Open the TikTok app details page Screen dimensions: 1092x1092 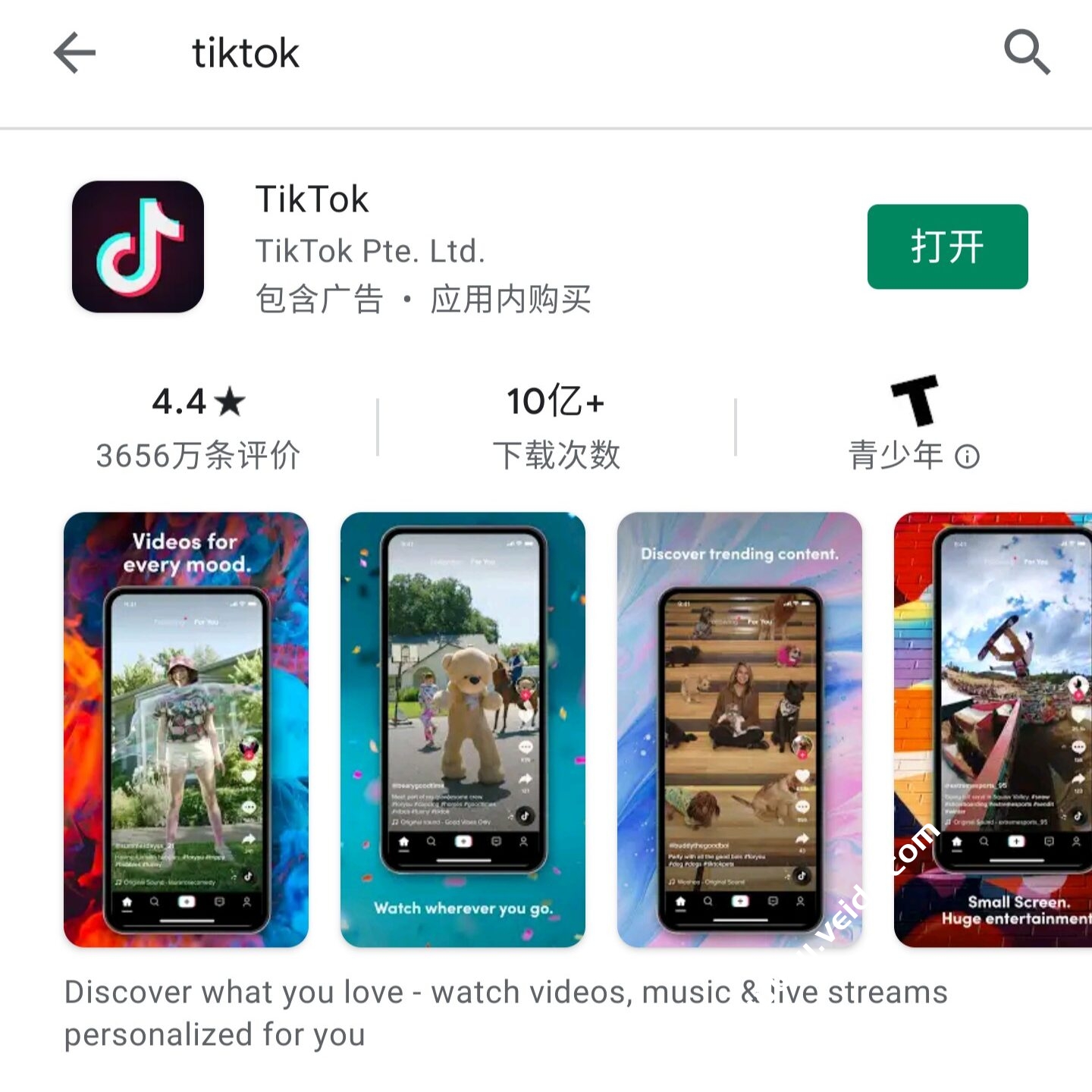pos(312,200)
